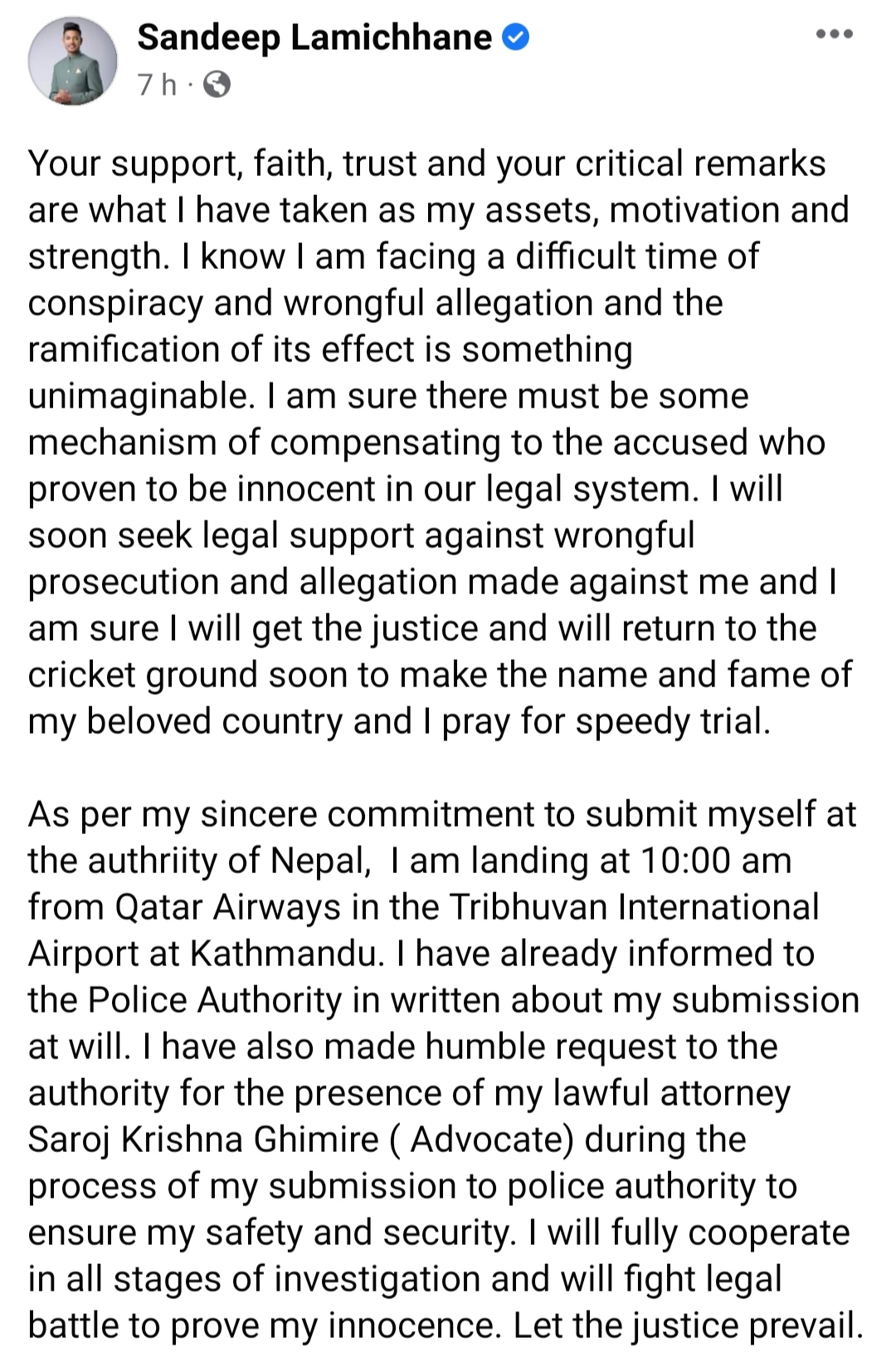Open the post's three-dot options menu
The width and height of the screenshot is (896, 1352).
pos(834,34)
